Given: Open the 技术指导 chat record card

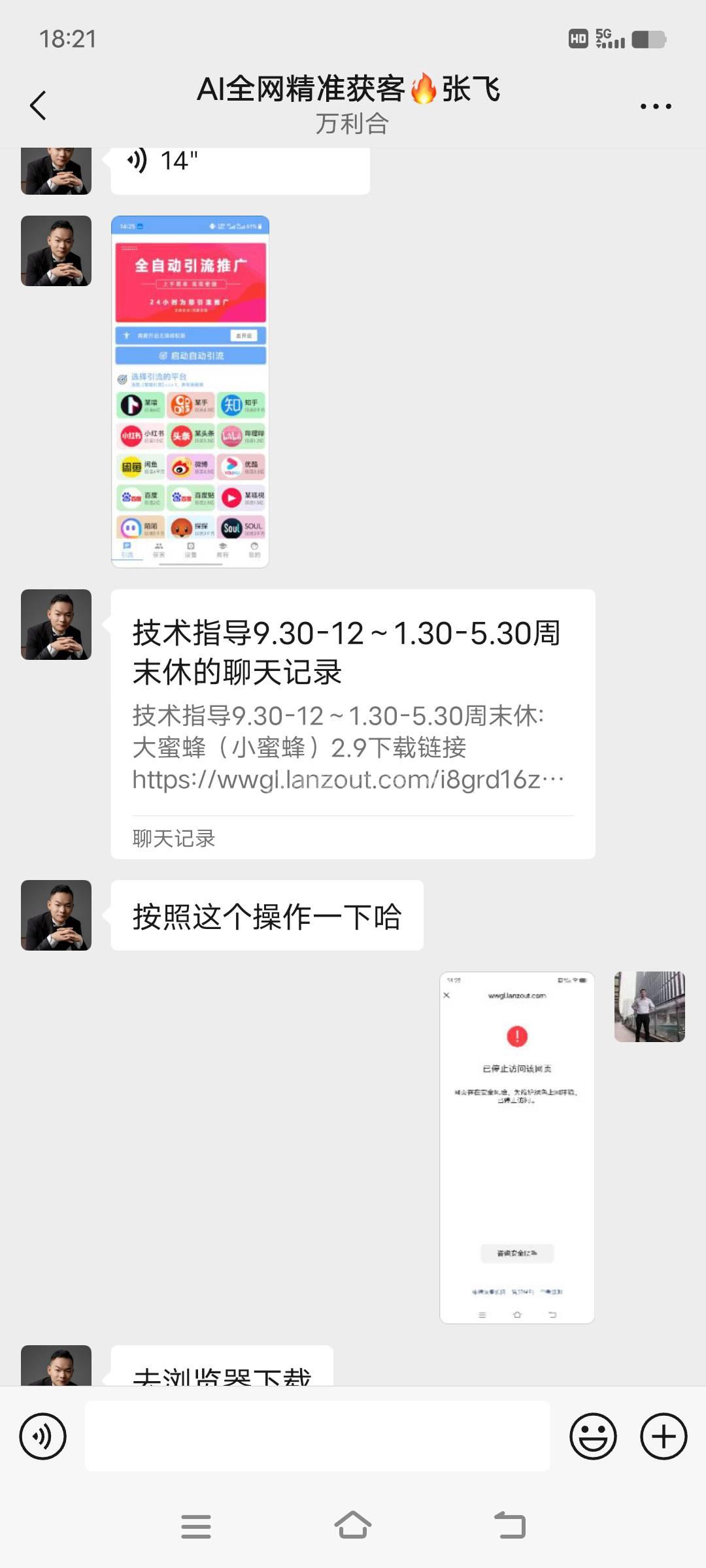Looking at the screenshot, I should [352, 723].
